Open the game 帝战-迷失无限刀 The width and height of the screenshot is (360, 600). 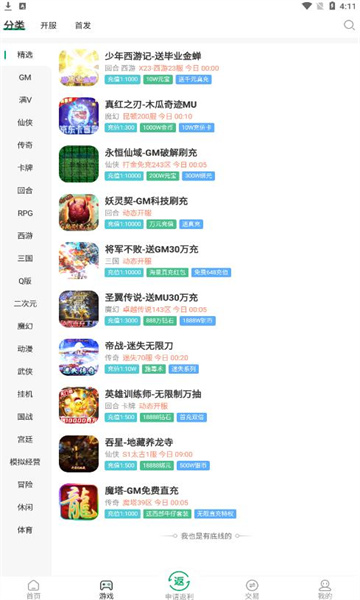(x=207, y=357)
